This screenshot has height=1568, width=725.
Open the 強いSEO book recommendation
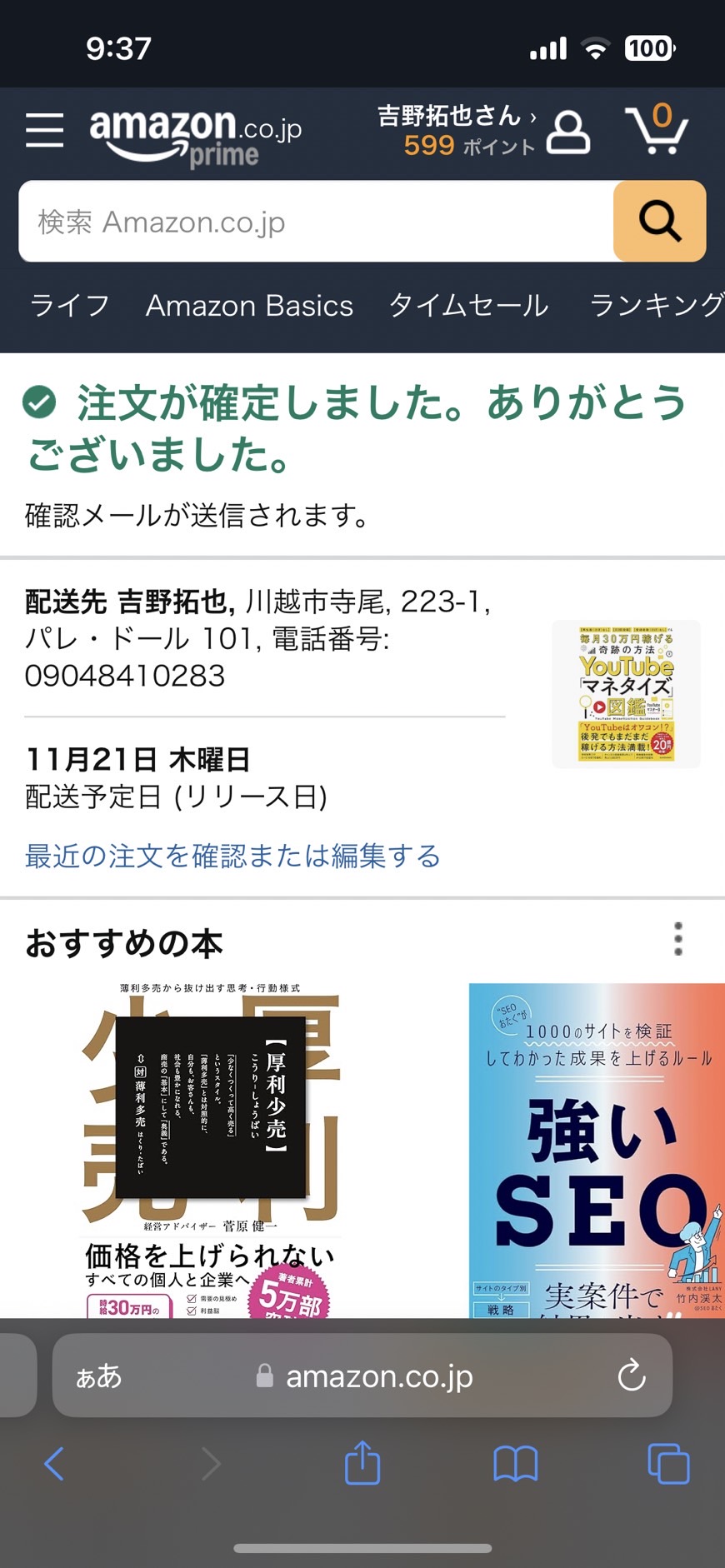pyautogui.click(x=597, y=1150)
